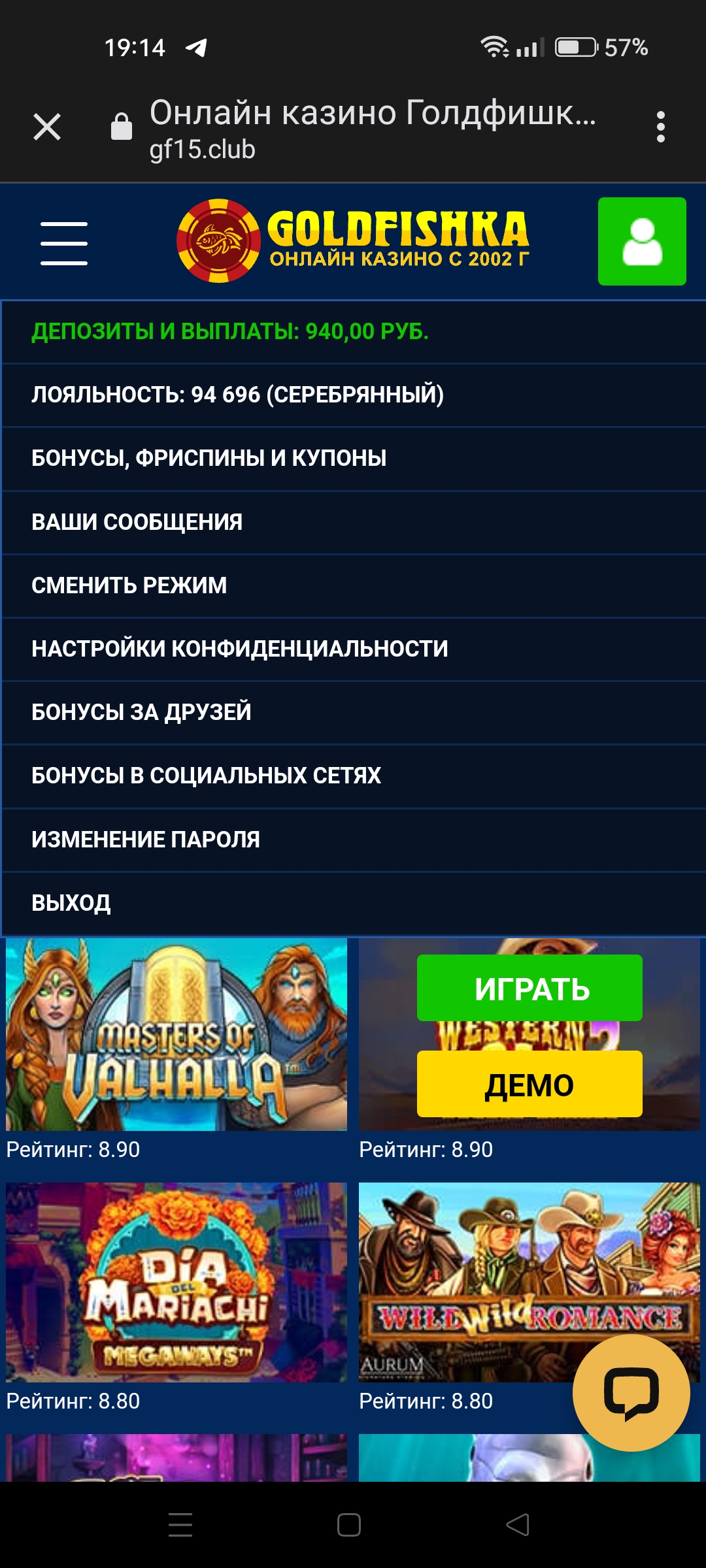Open the Dia del Mariachi Megaways game
The height and width of the screenshot is (1568, 706).
(176, 1282)
